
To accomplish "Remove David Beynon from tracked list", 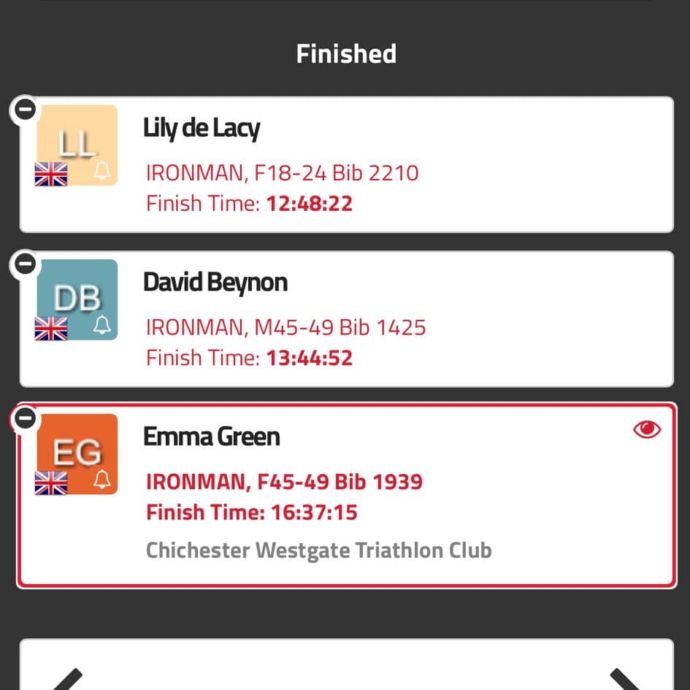I will tap(25, 264).
